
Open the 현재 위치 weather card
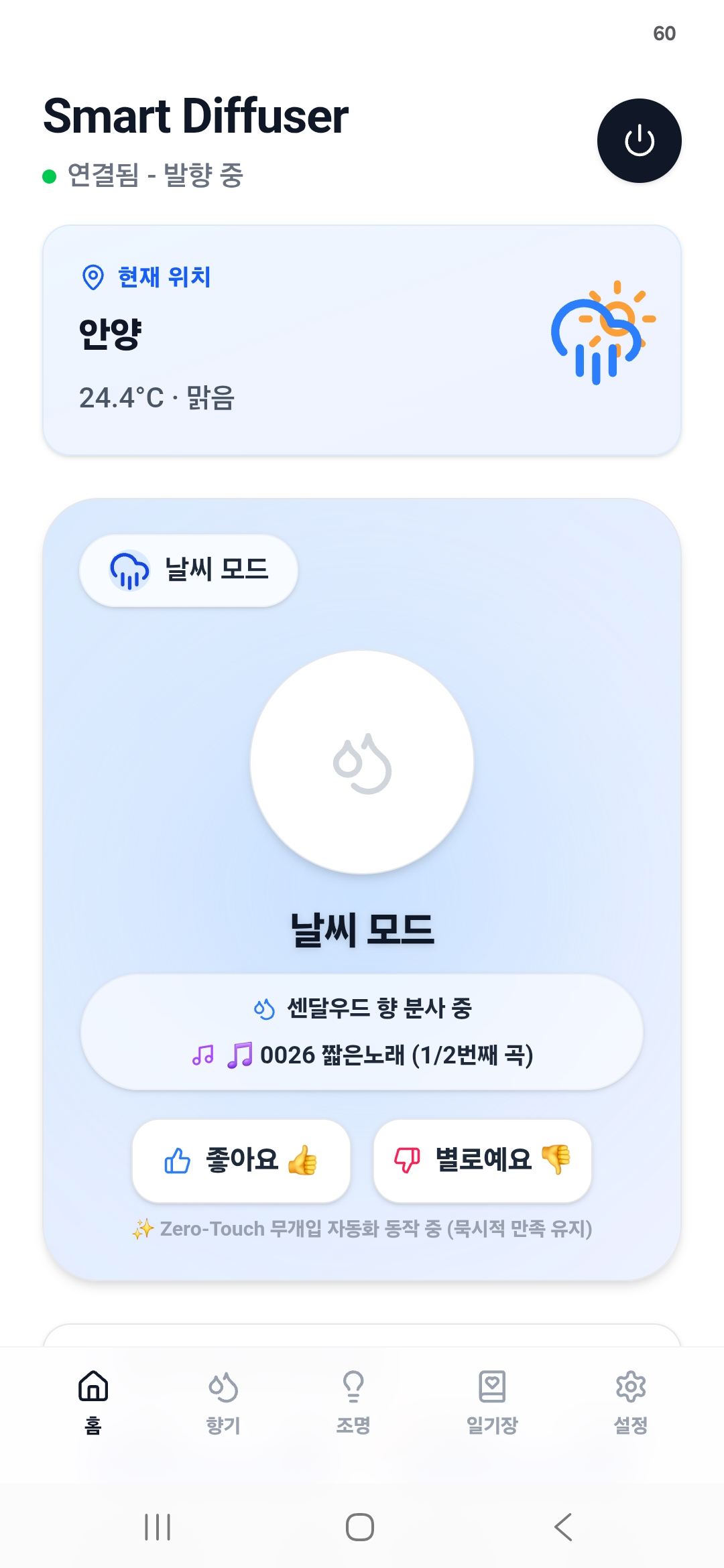pos(362,340)
